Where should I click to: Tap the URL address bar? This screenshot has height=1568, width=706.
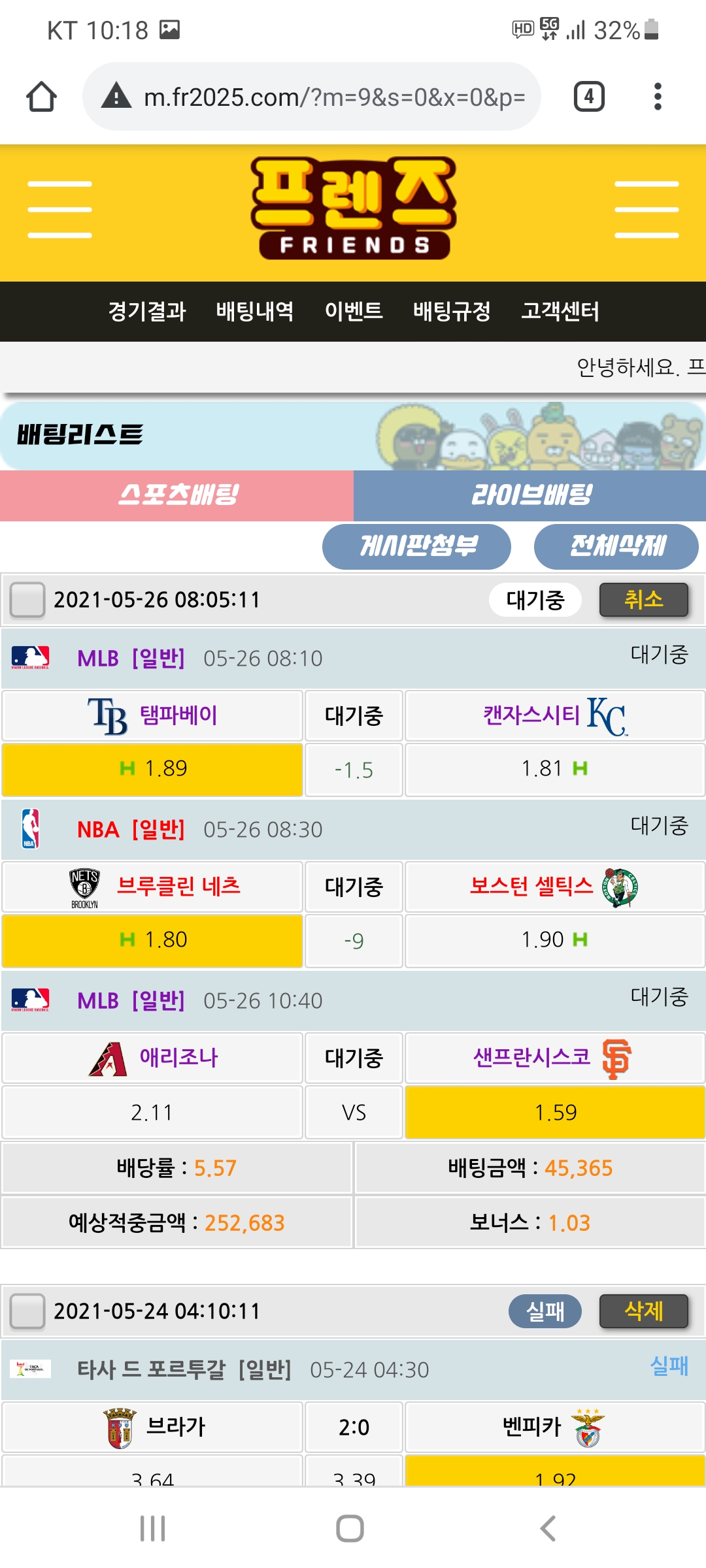333,97
